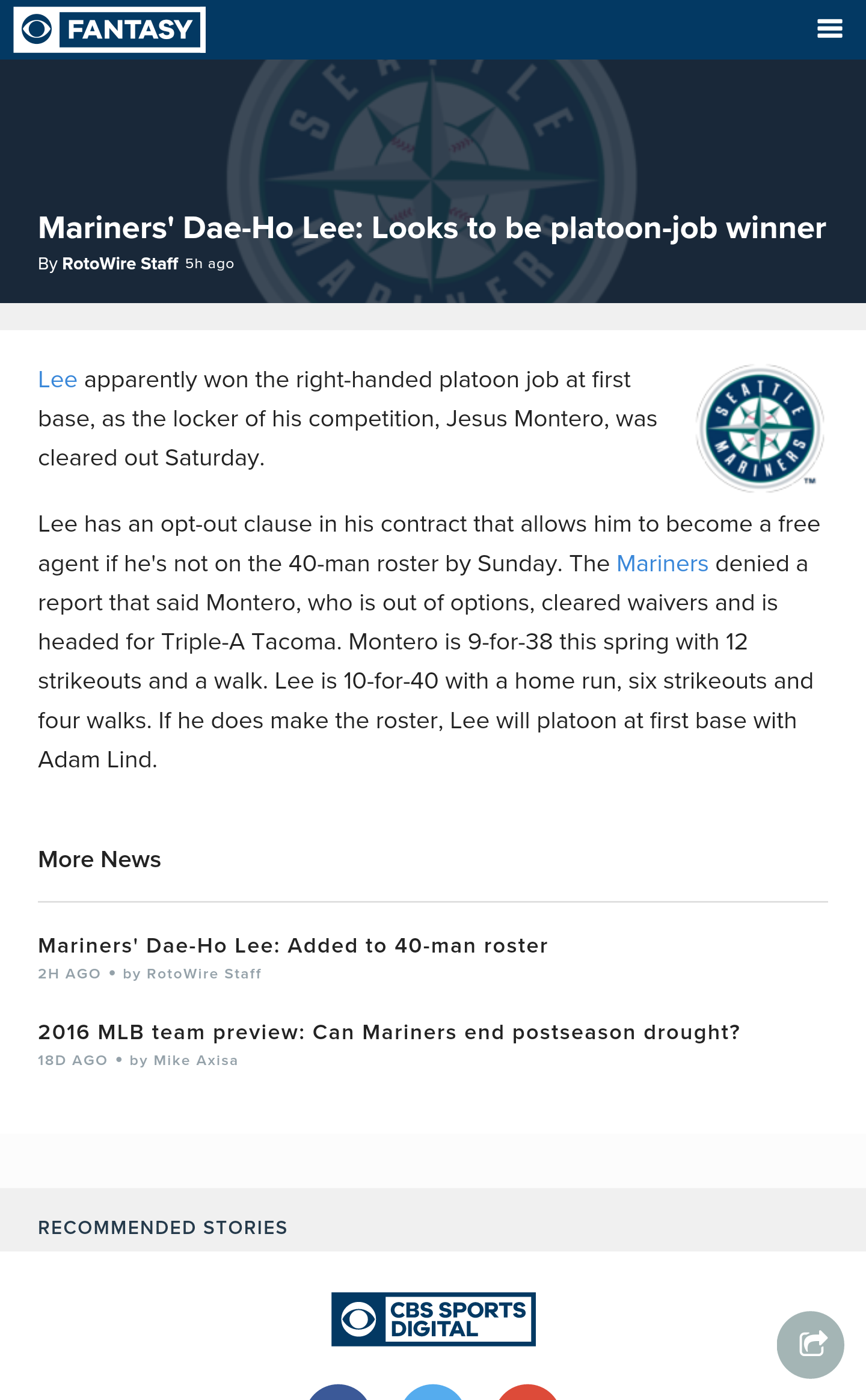Open the 2016 MLB team preview article

[388, 1032]
